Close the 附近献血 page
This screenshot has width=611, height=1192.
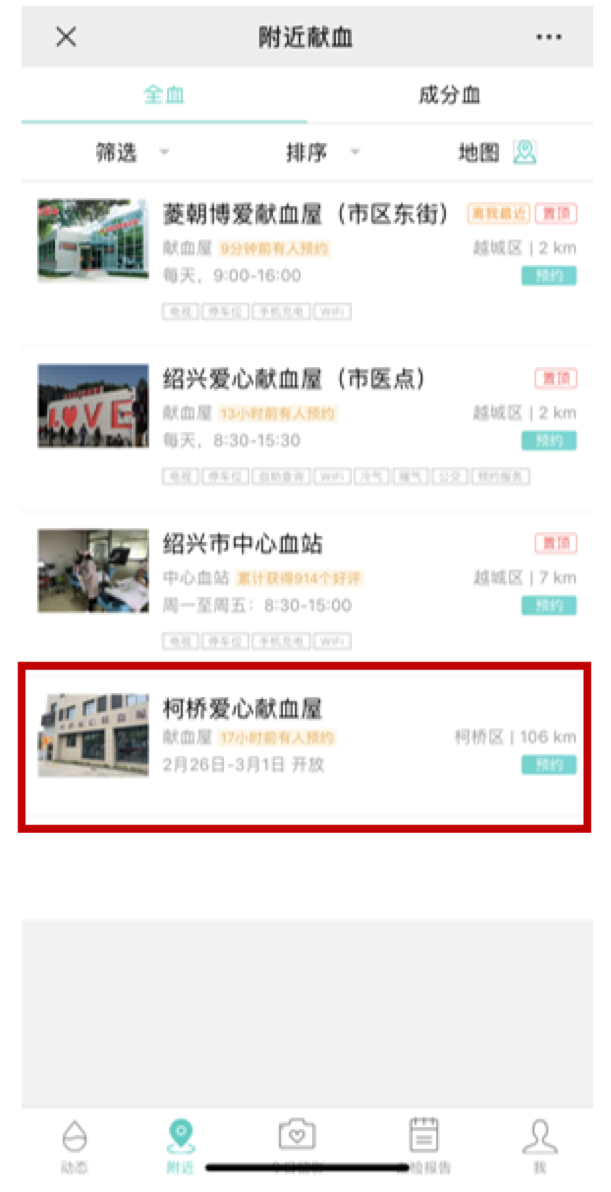[x=66, y=37]
